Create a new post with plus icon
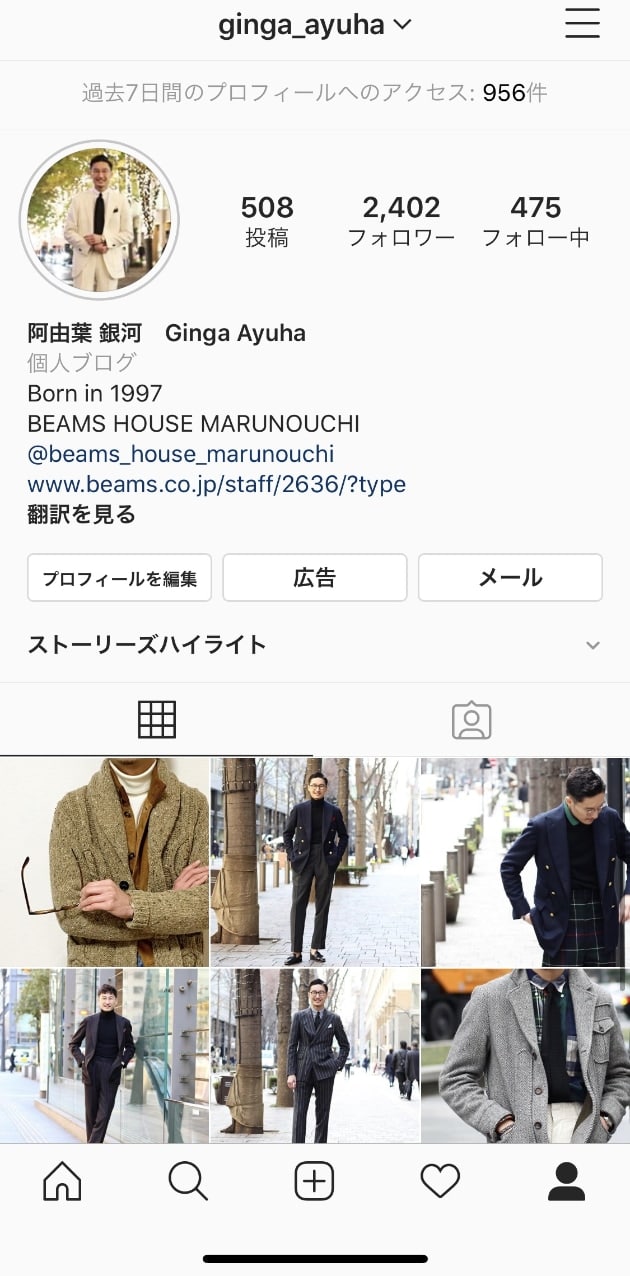This screenshot has height=1276, width=630. point(314,1181)
